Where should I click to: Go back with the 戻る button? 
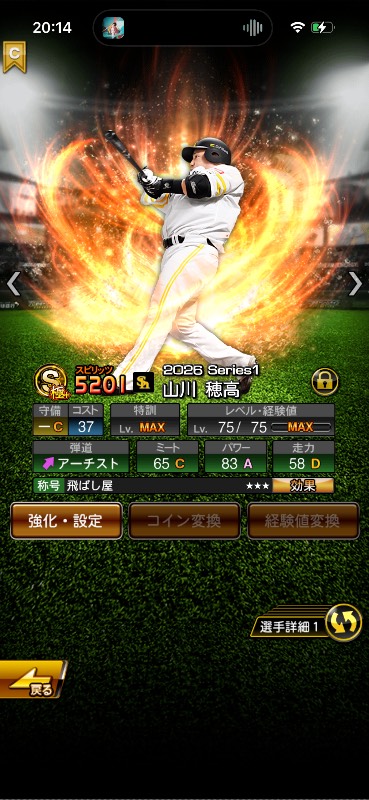pyautogui.click(x=33, y=679)
